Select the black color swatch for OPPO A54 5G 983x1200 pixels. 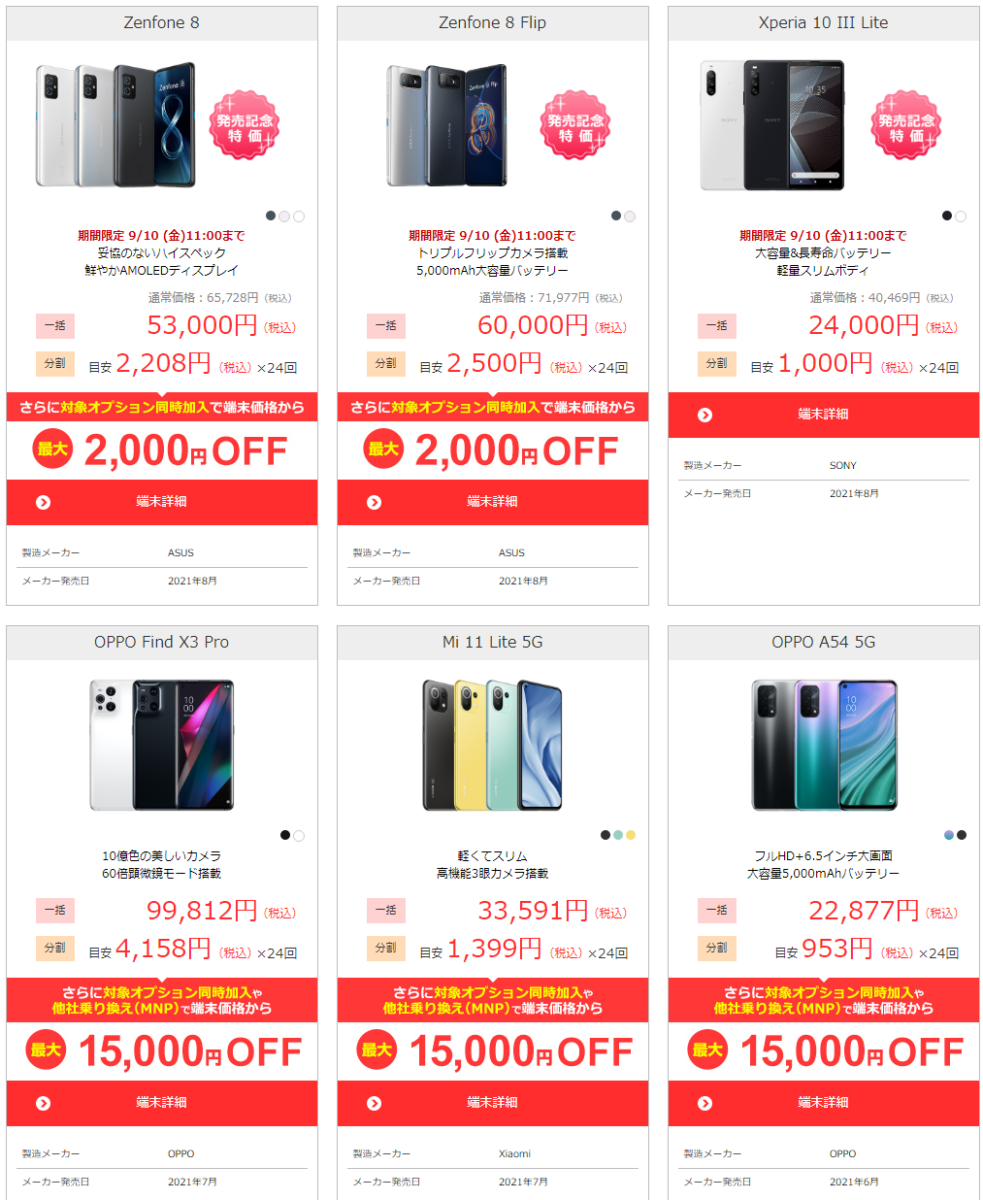[961, 835]
